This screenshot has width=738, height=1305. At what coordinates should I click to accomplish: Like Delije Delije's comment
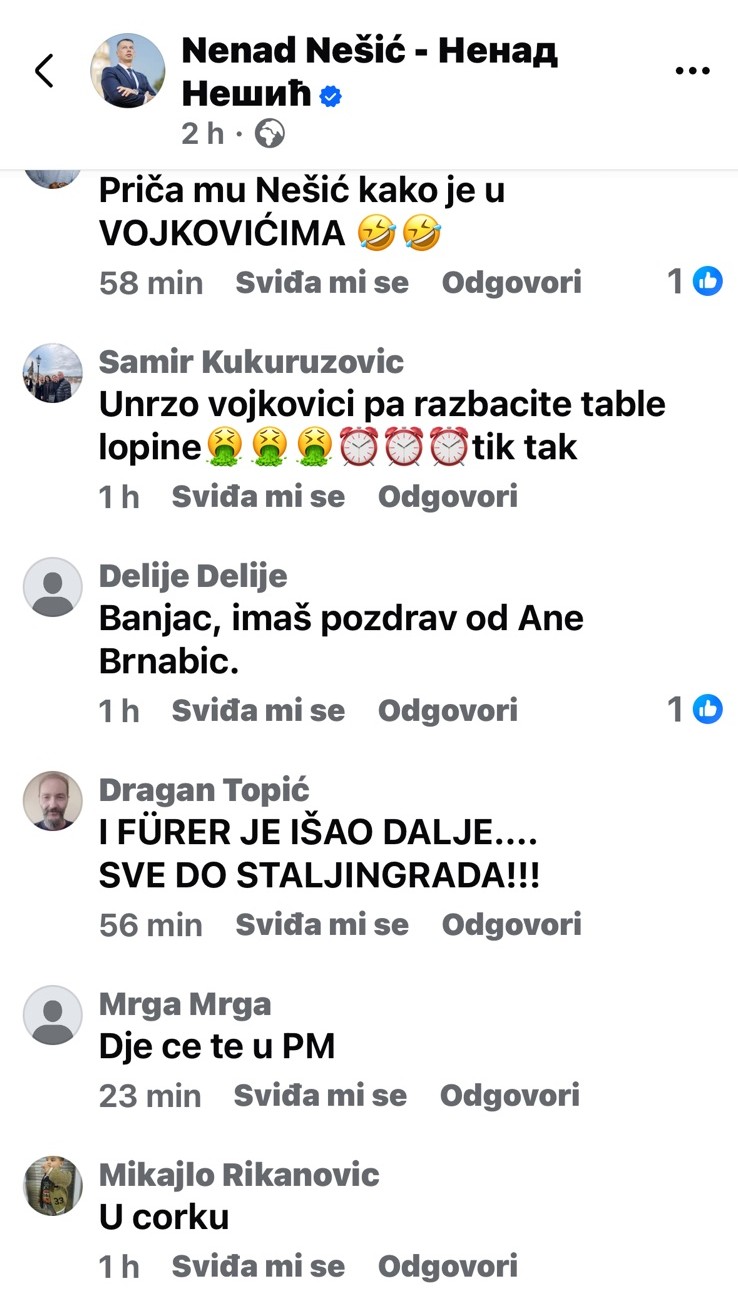point(258,710)
